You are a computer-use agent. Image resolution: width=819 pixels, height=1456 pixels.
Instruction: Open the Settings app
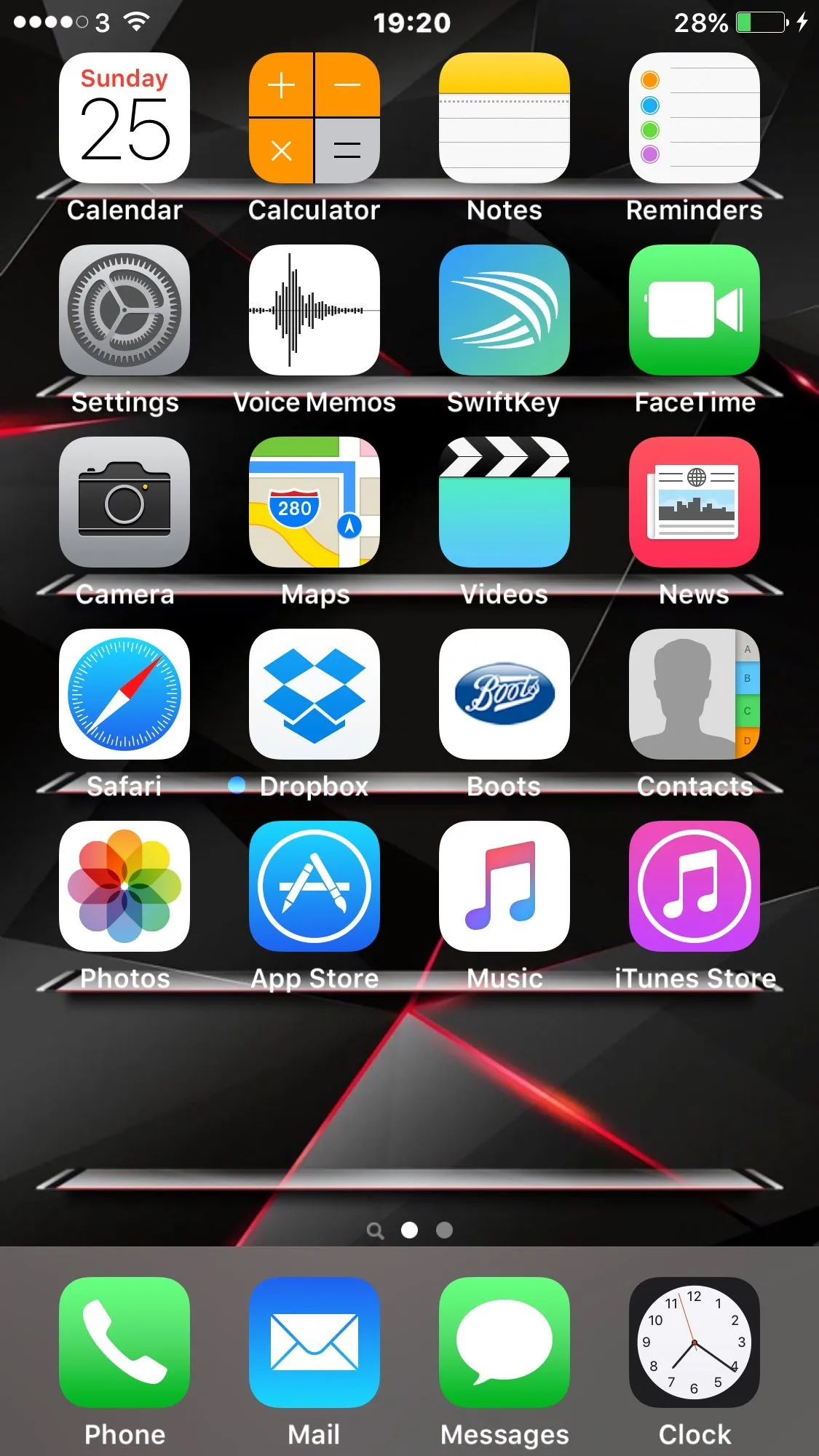click(x=124, y=310)
